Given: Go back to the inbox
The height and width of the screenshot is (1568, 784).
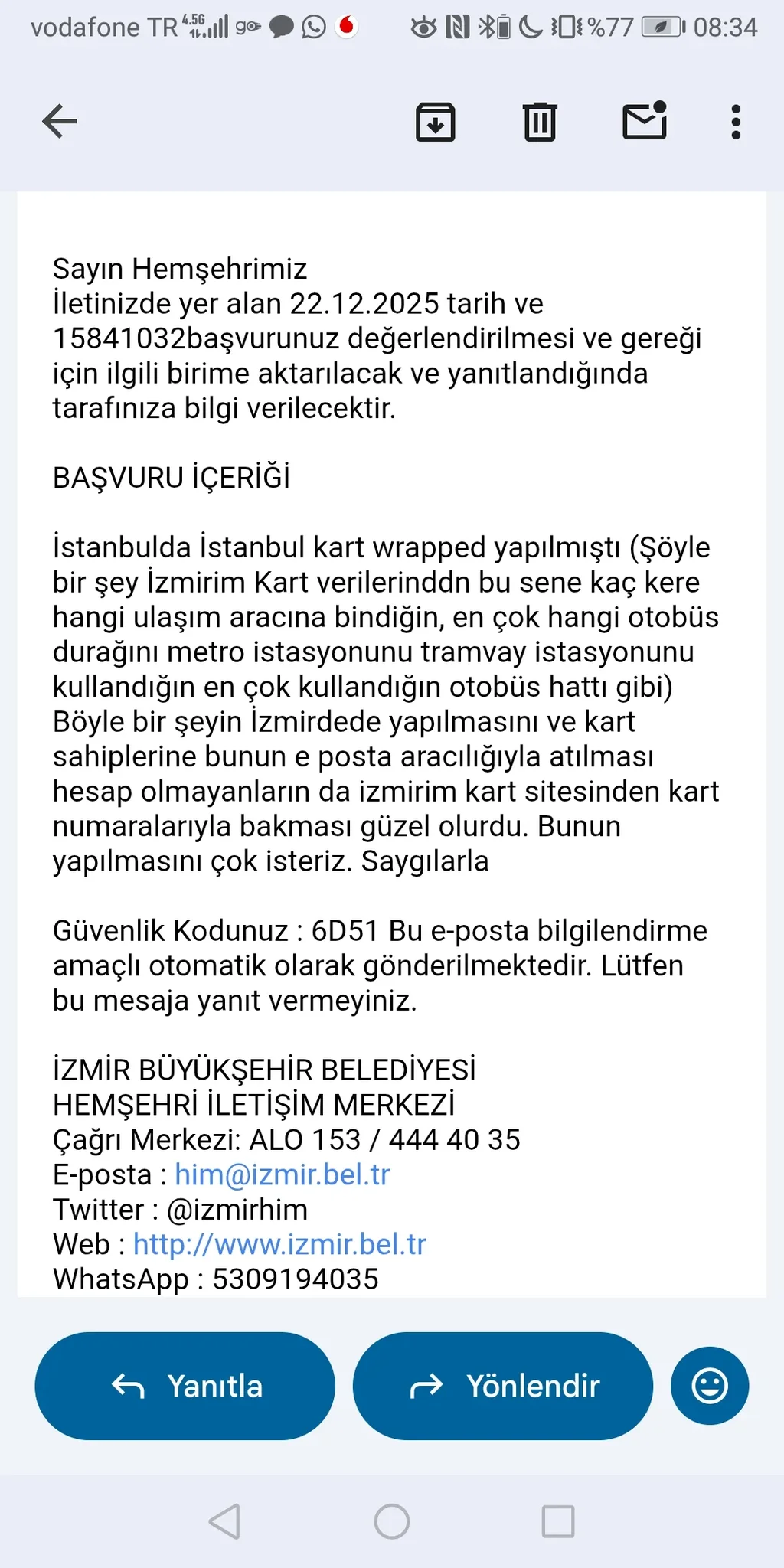Looking at the screenshot, I should point(60,122).
